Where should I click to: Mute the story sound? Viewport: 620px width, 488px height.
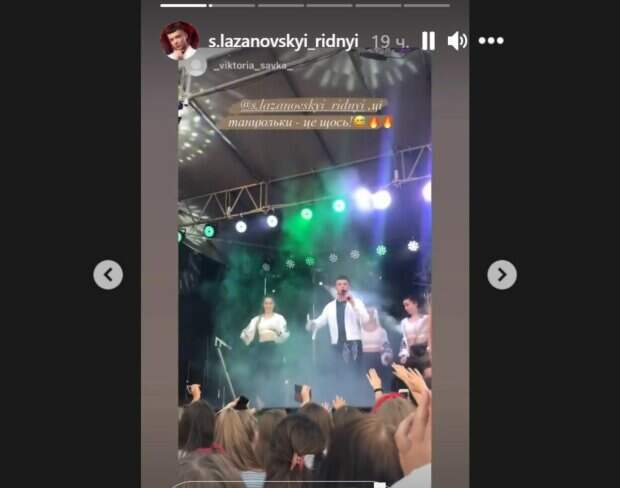pos(457,41)
